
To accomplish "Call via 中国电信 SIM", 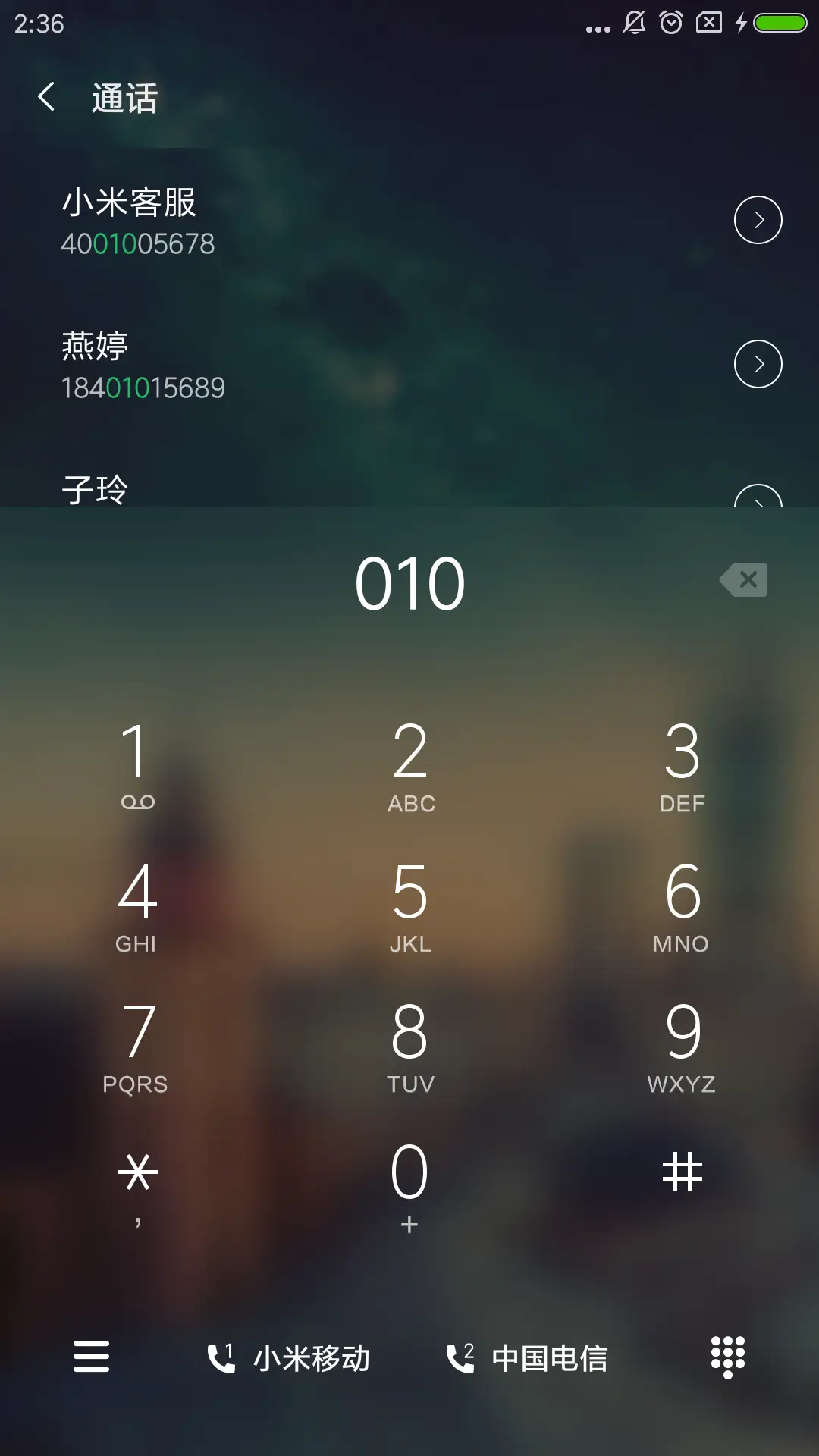I will 551,1358.
